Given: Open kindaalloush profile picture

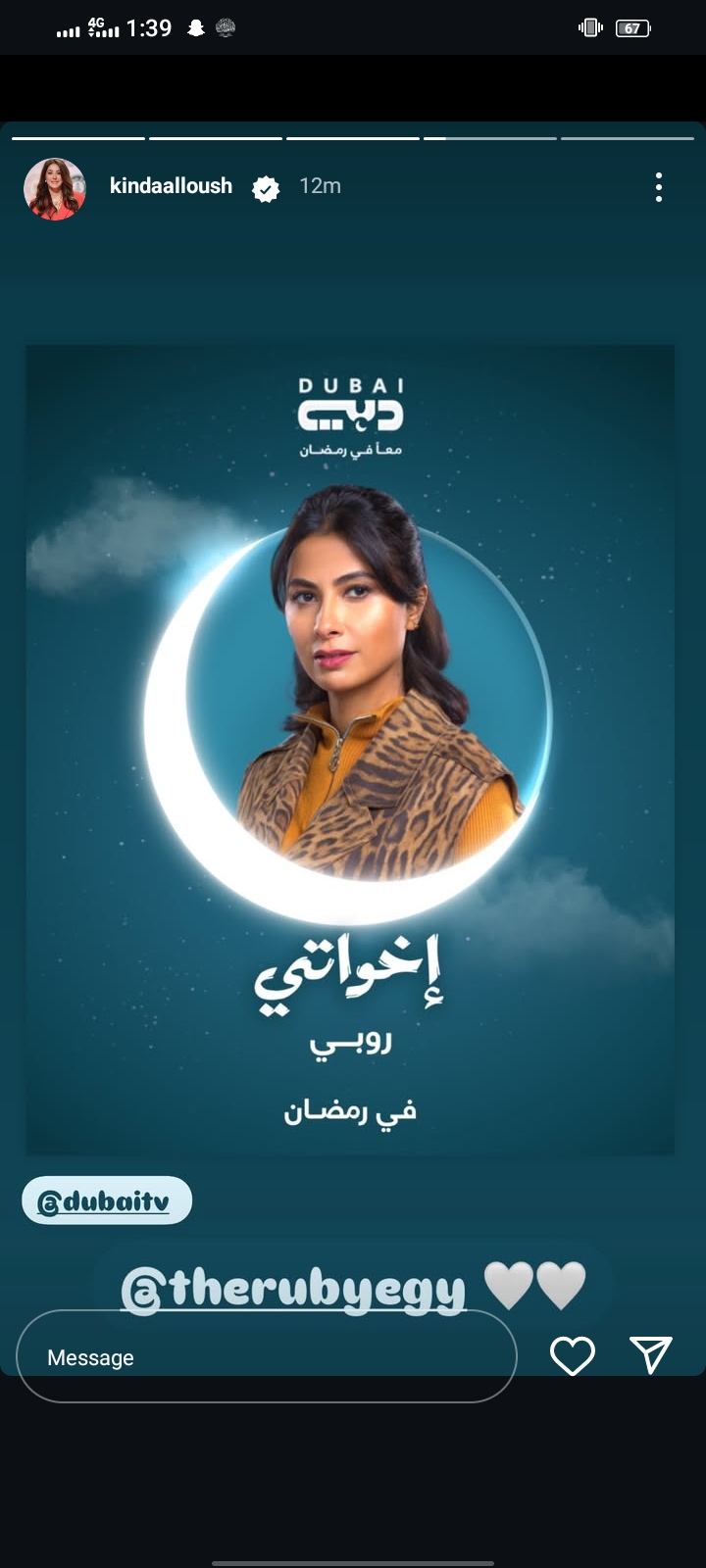Looking at the screenshot, I should (x=54, y=187).
